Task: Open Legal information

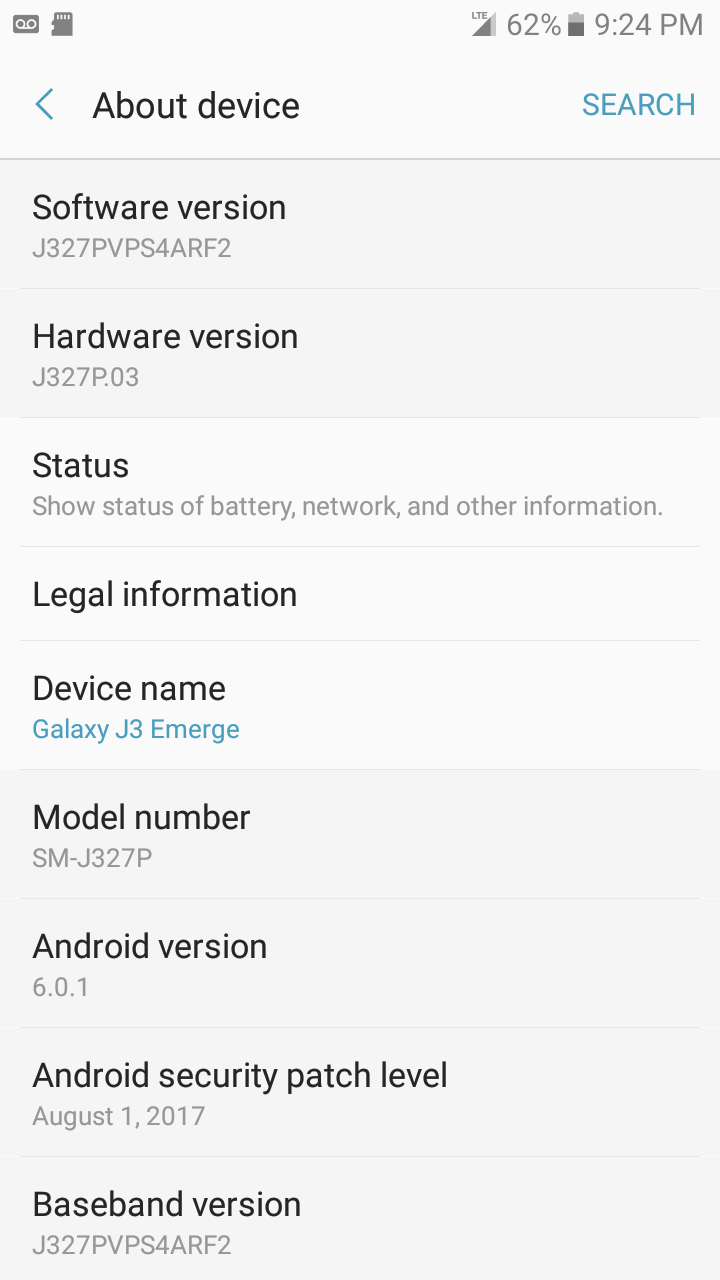Action: (x=360, y=594)
